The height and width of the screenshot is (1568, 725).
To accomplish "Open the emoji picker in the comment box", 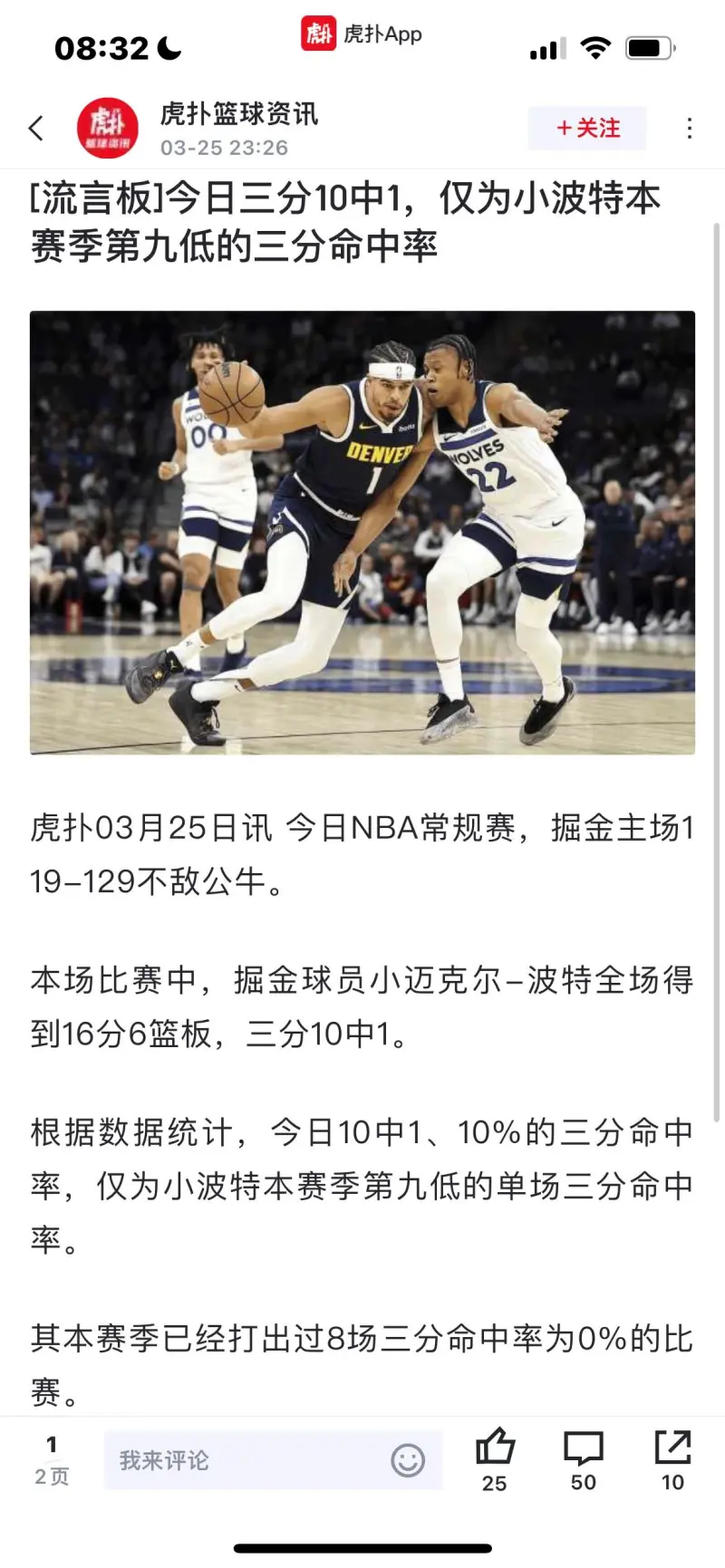I will [x=407, y=1460].
